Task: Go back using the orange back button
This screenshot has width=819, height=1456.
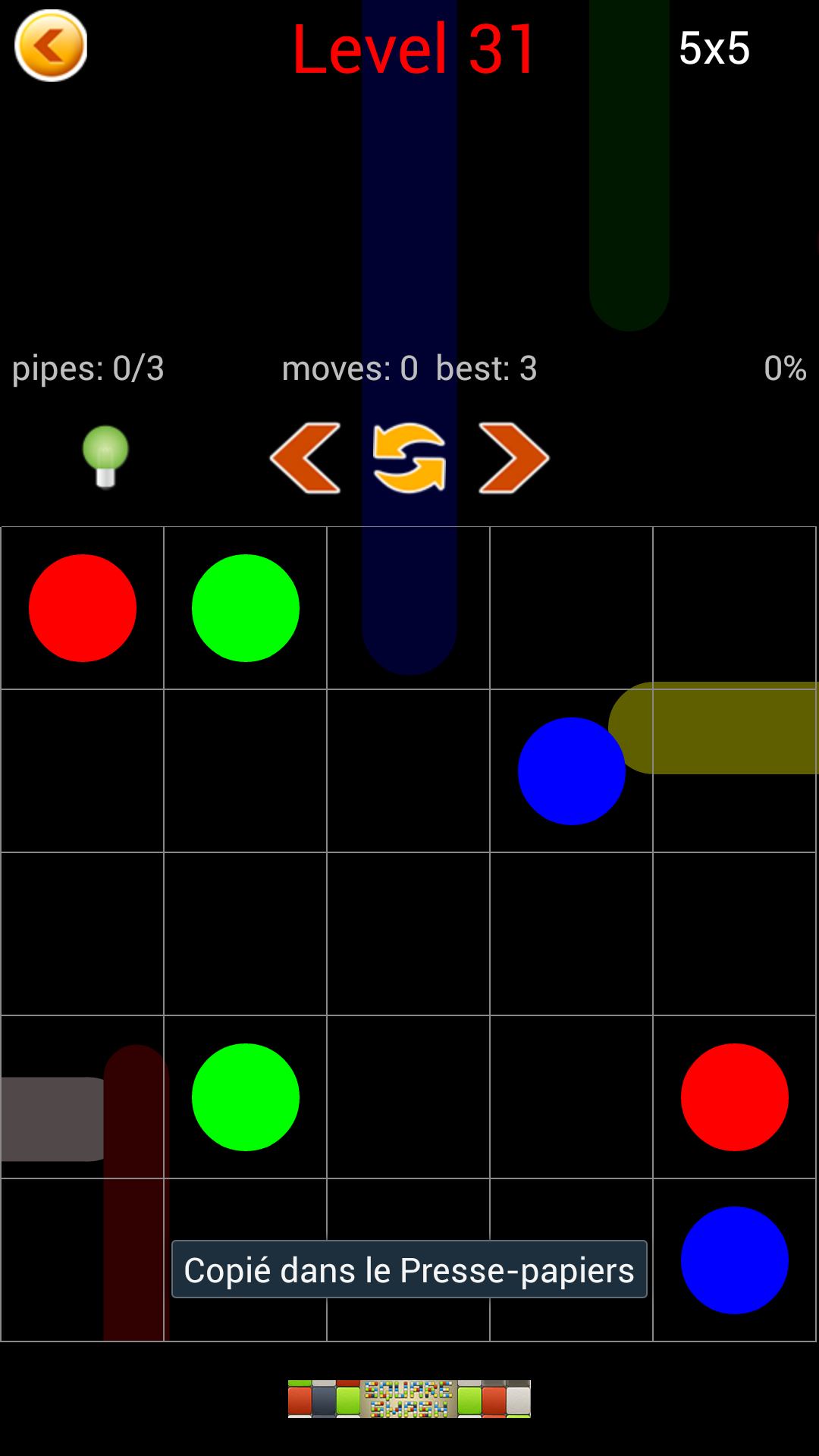Action: 51,46
